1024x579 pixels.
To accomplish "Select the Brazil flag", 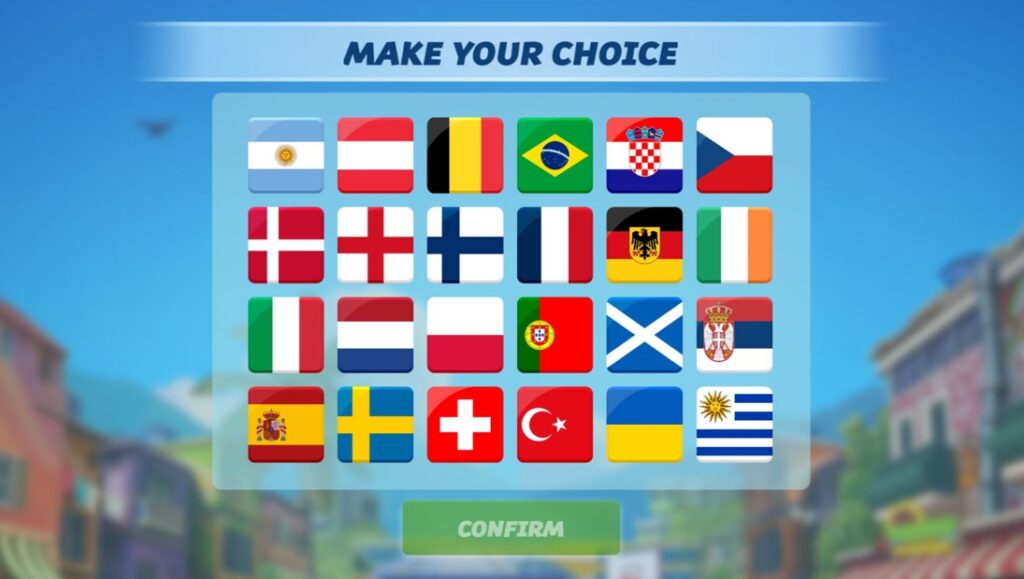I will click(x=555, y=155).
